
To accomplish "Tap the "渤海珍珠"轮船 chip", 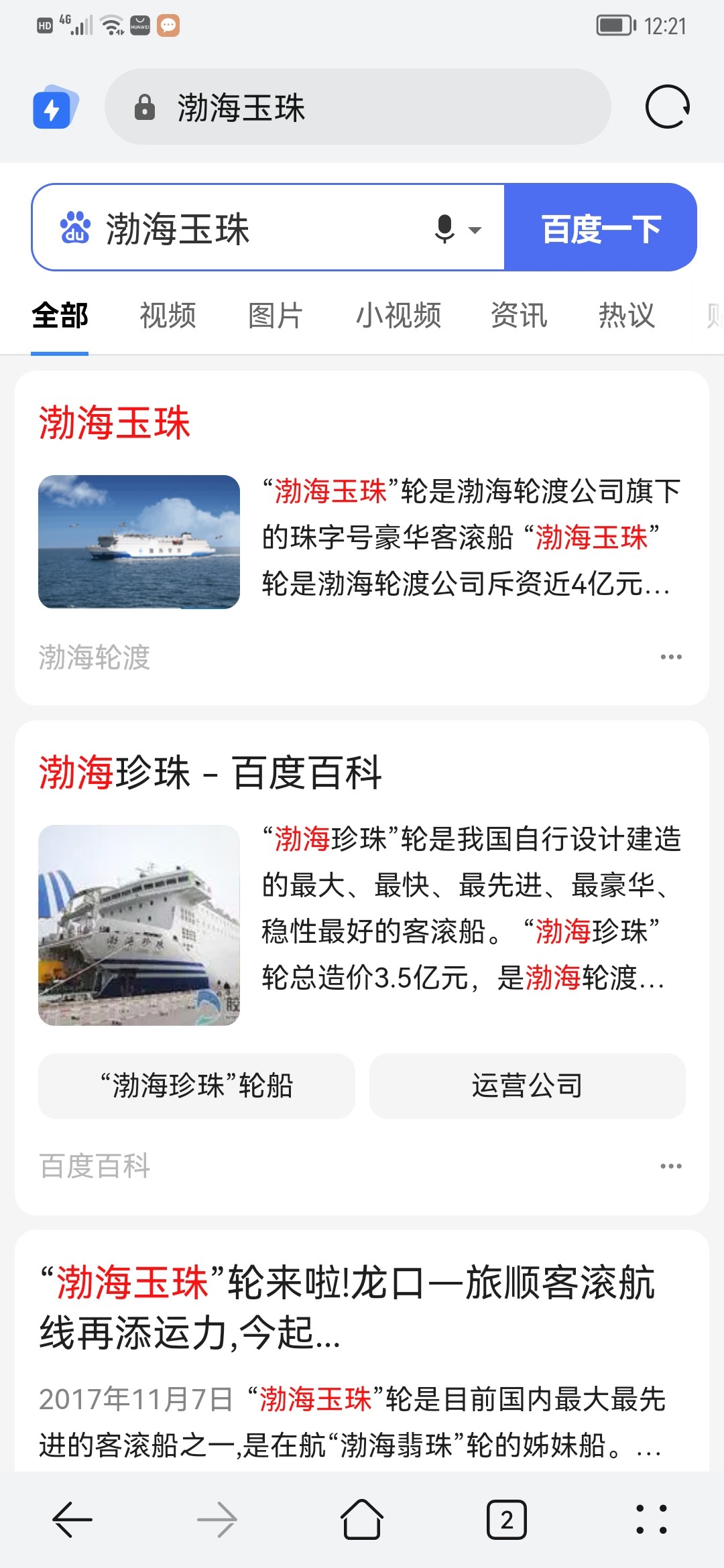I will pyautogui.click(x=196, y=1086).
